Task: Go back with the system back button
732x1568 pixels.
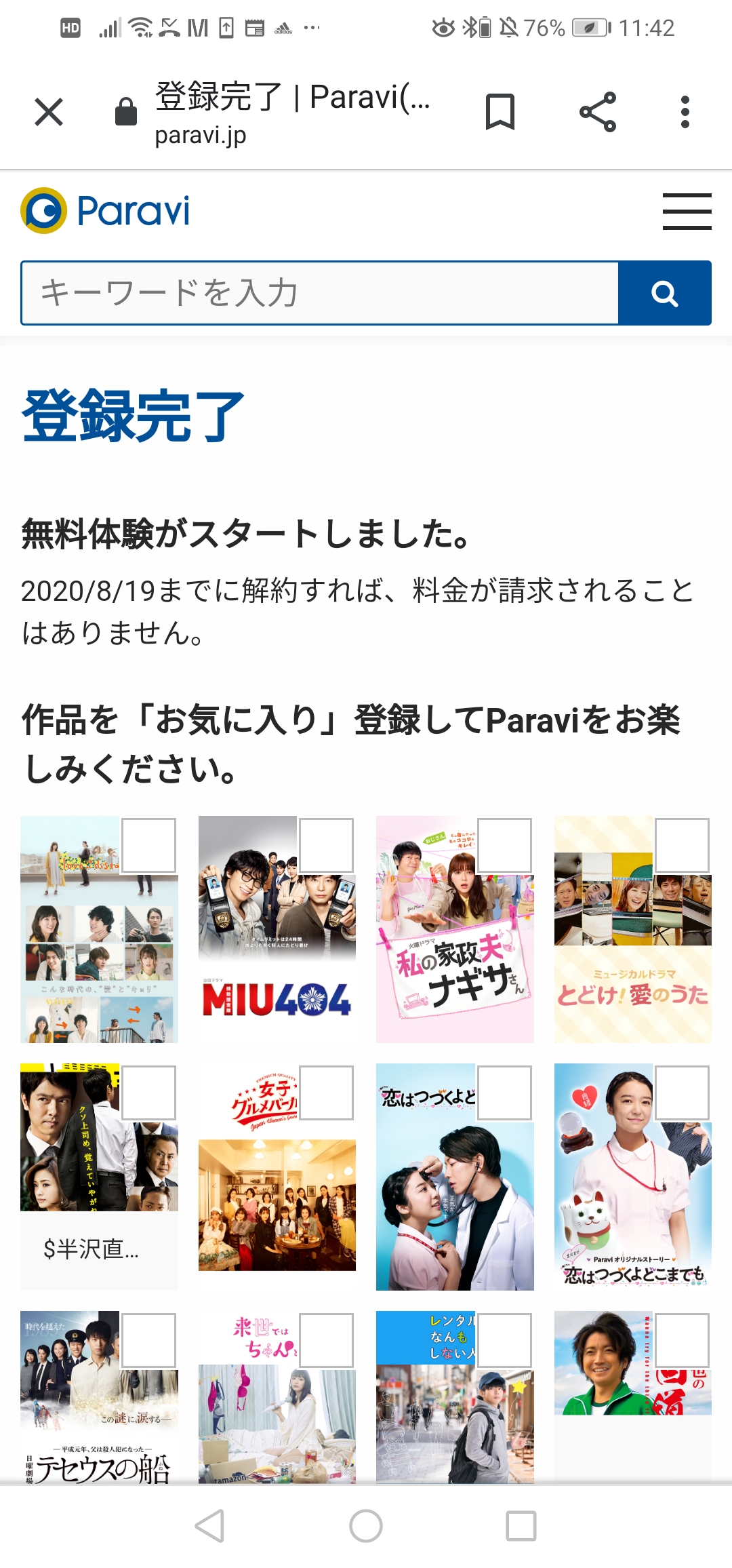Action: pyautogui.click(x=209, y=1527)
